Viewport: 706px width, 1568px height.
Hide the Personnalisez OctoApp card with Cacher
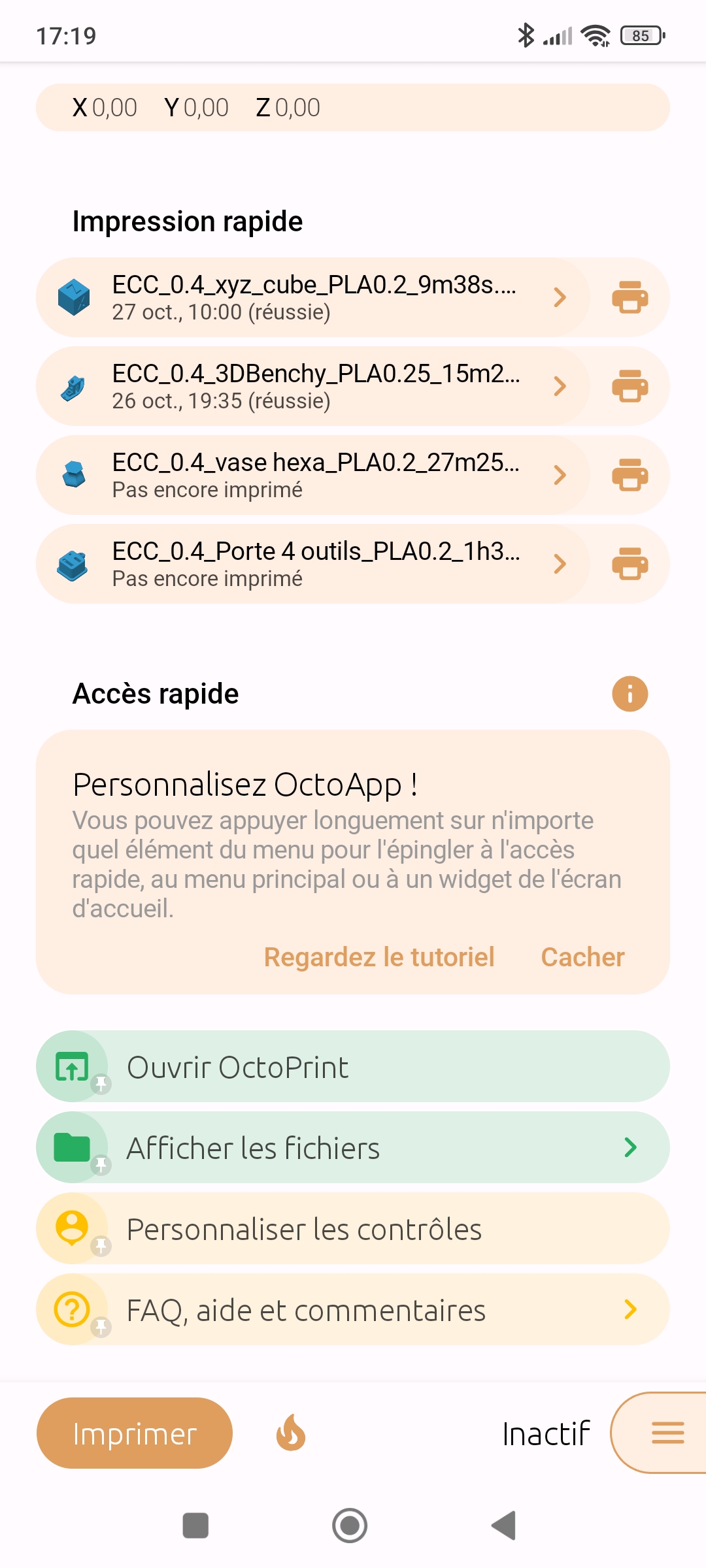582,957
